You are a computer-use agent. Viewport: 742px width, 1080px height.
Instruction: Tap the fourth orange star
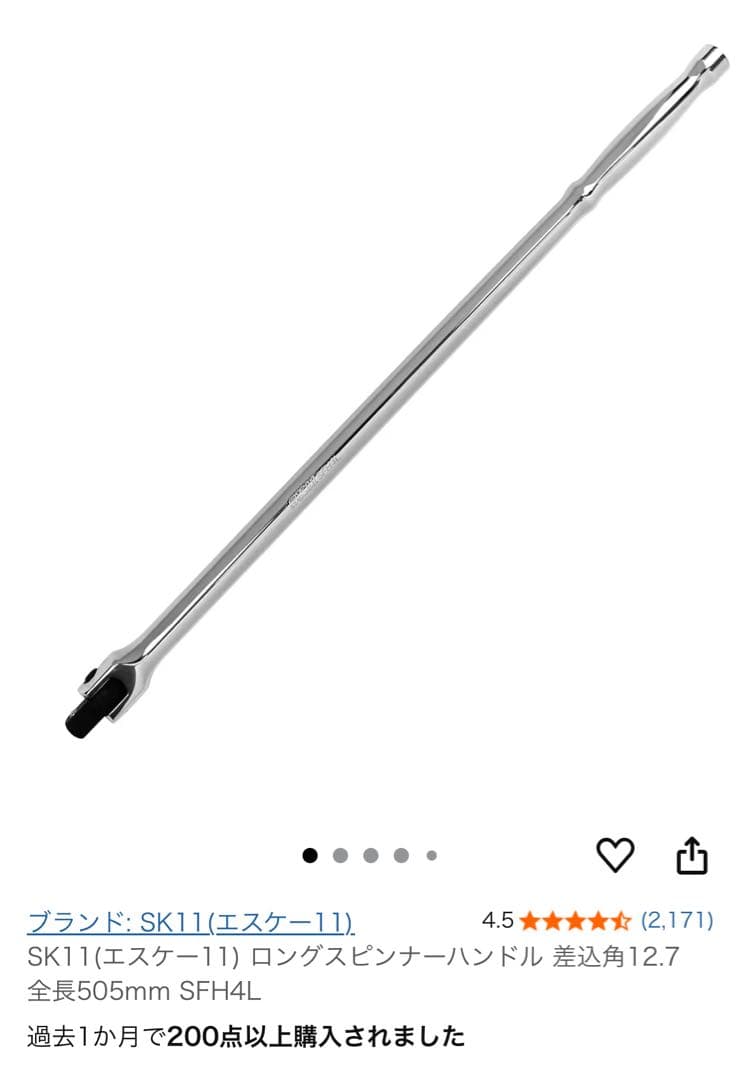pyautogui.click(x=599, y=918)
